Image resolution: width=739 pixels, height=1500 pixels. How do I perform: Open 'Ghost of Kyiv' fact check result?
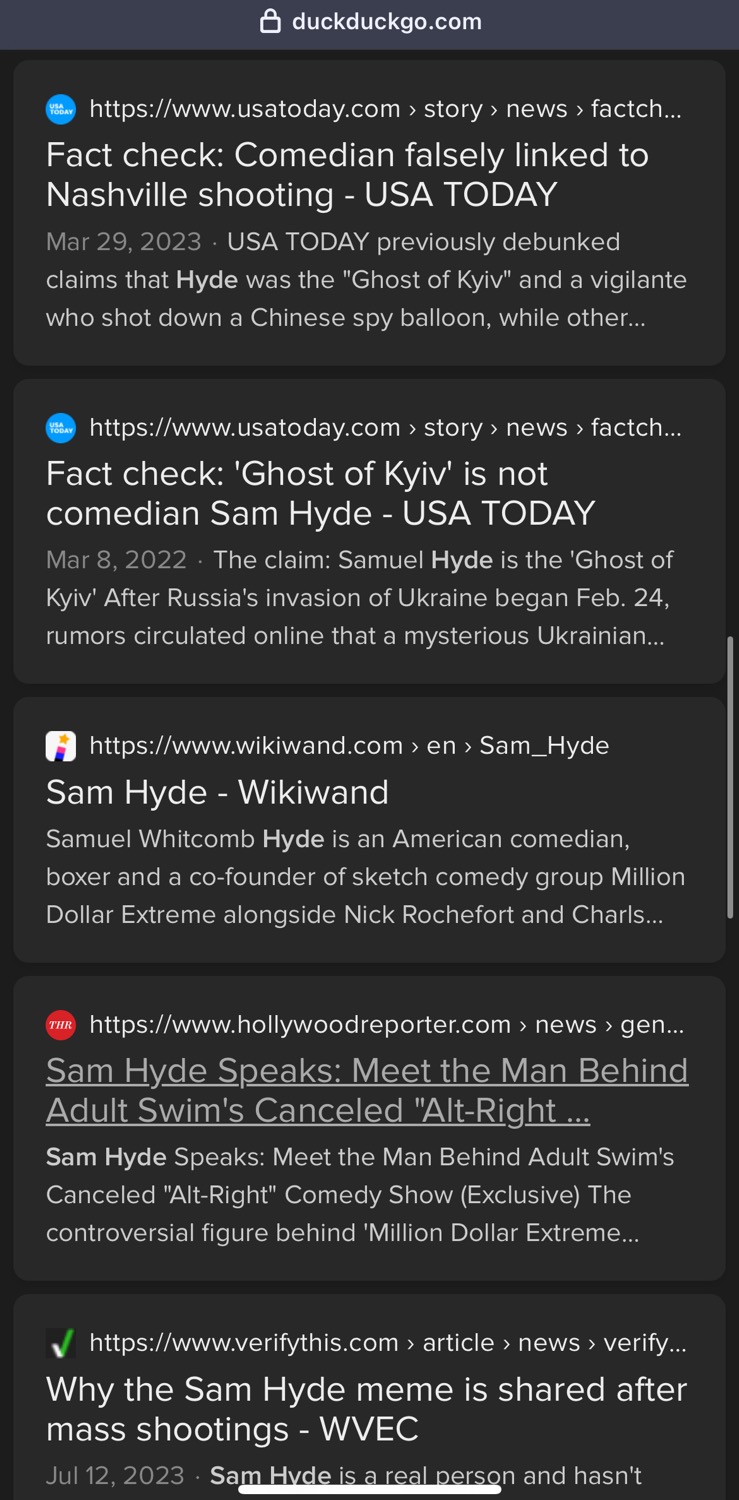click(x=320, y=493)
